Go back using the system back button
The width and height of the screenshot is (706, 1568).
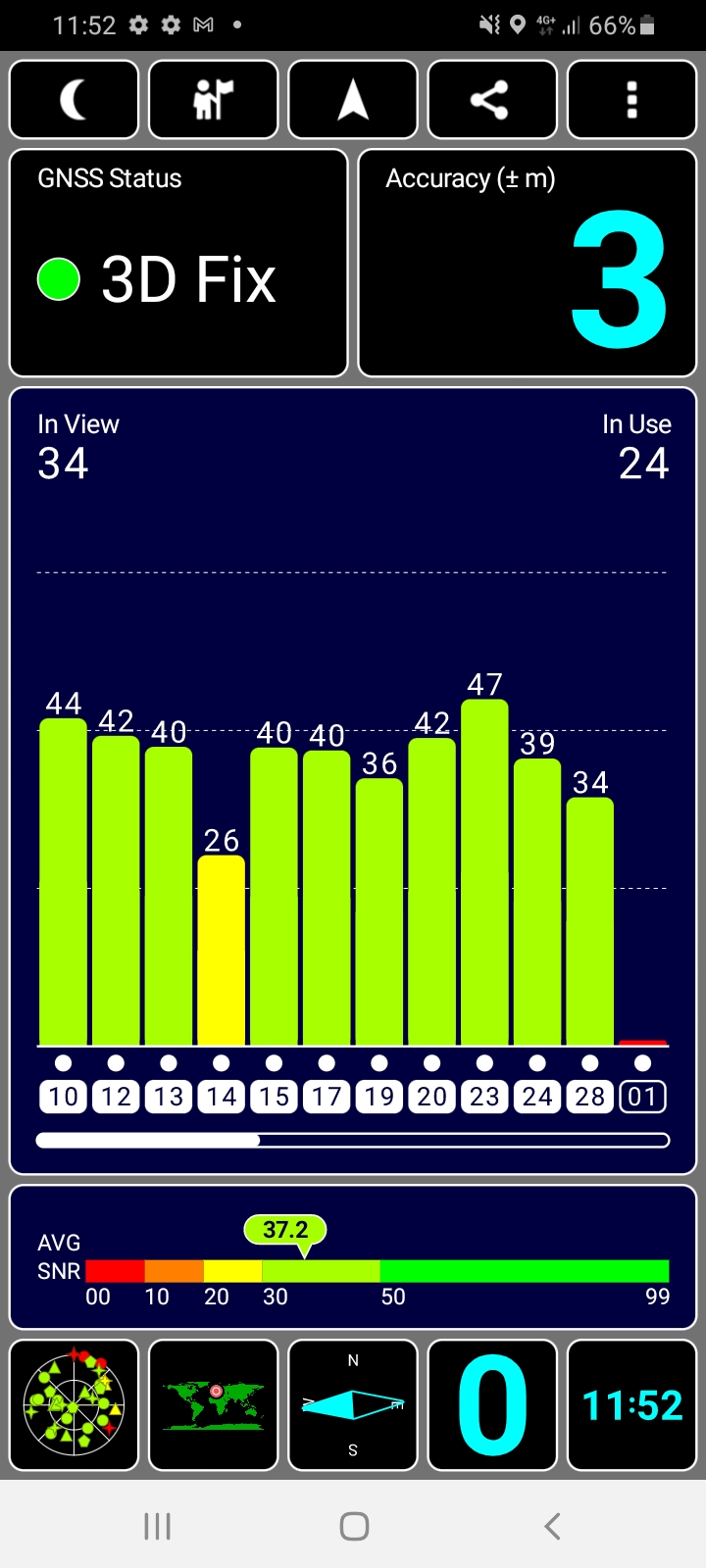552,1526
